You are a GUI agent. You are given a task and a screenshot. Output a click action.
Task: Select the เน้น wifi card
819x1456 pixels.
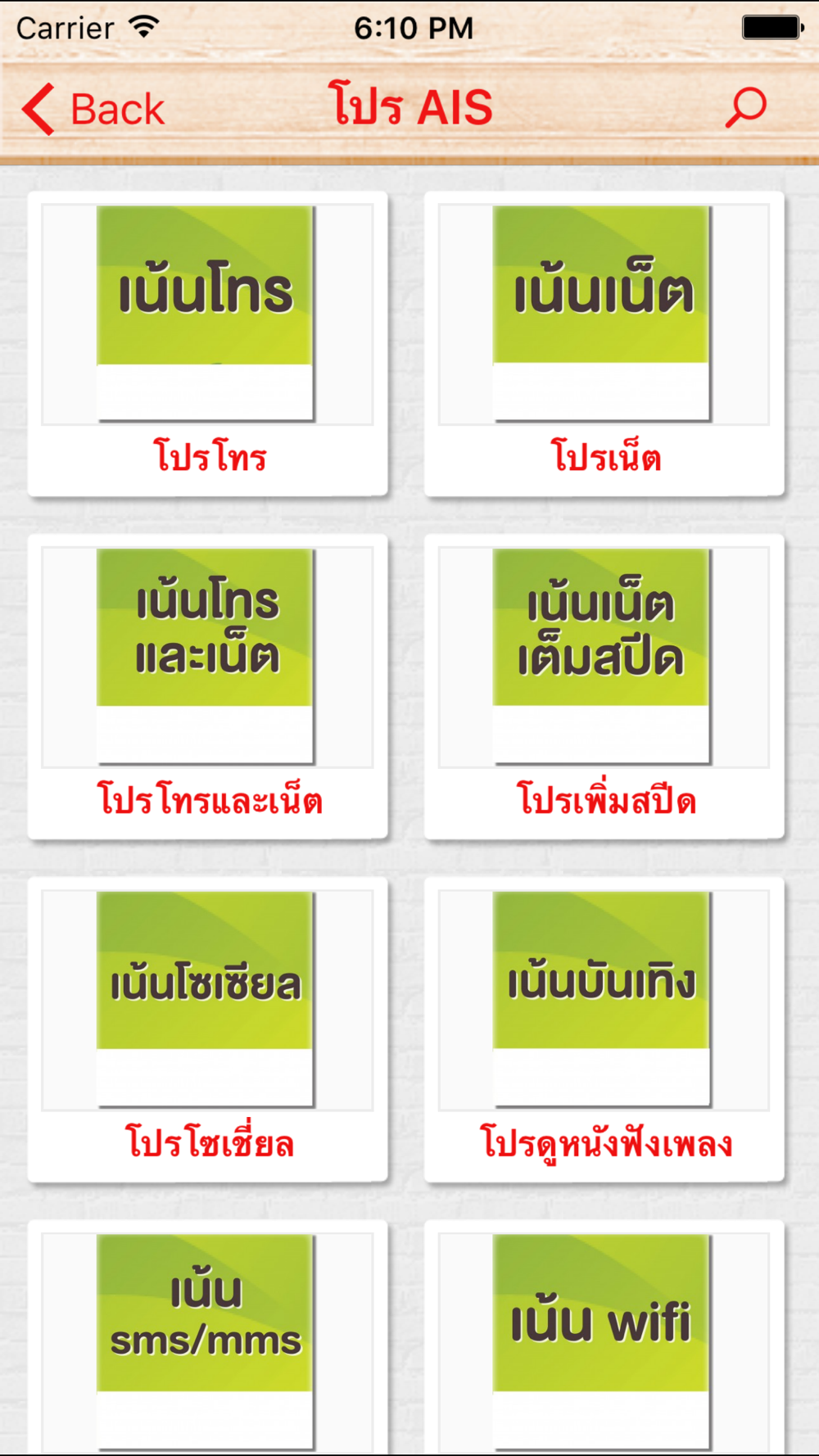coord(604,1338)
